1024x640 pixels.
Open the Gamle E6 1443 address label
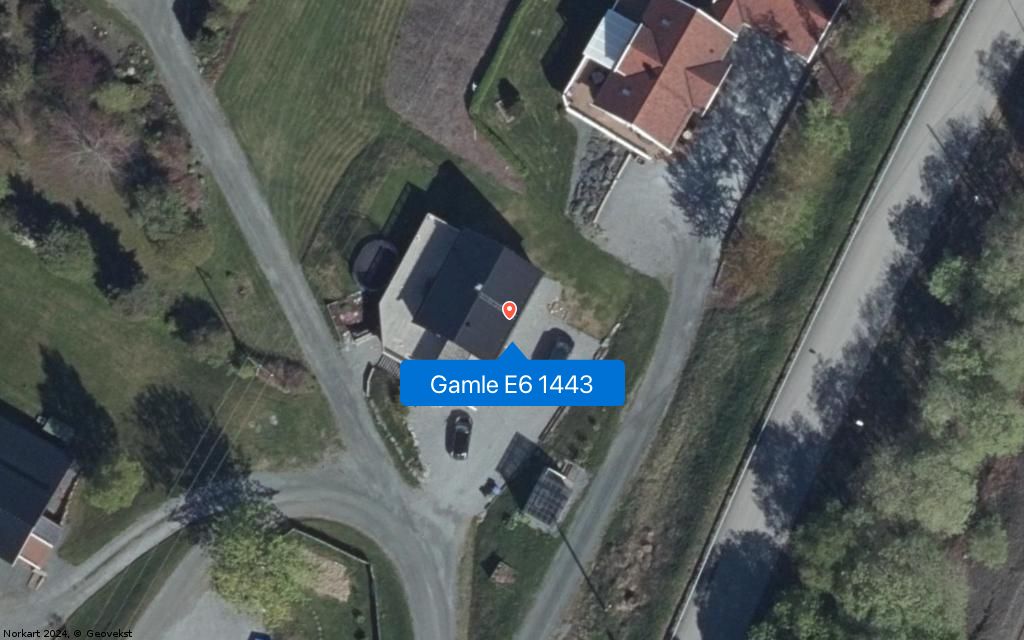point(512,384)
